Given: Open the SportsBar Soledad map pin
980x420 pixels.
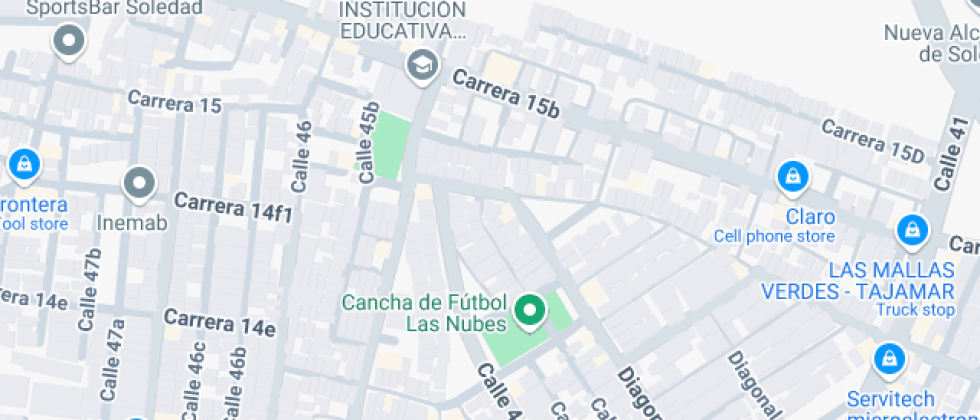Looking at the screenshot, I should coord(69,41).
